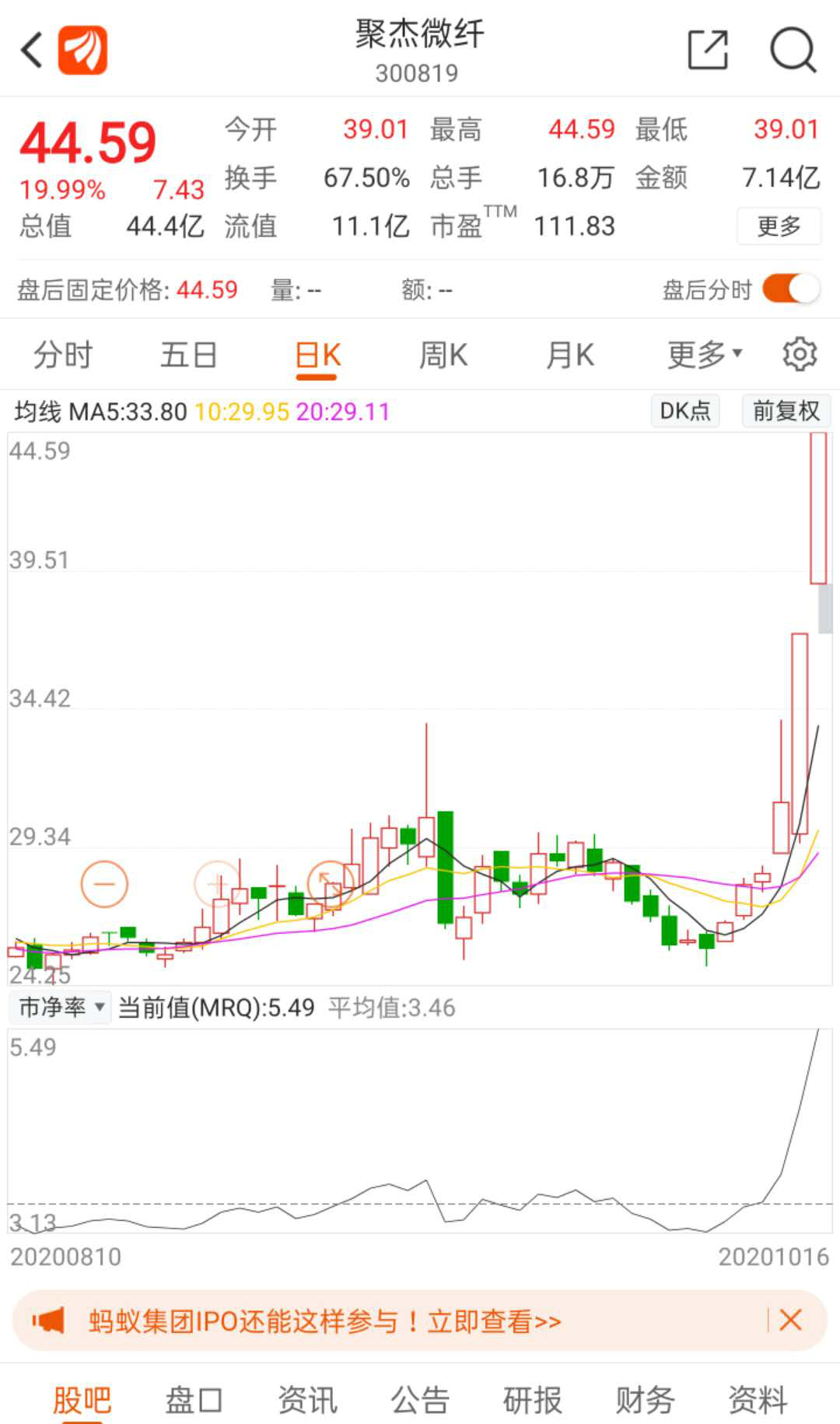This screenshot has height=1424, width=840.
Task: Zoom out the K-line chart with minus
Action: click(104, 884)
